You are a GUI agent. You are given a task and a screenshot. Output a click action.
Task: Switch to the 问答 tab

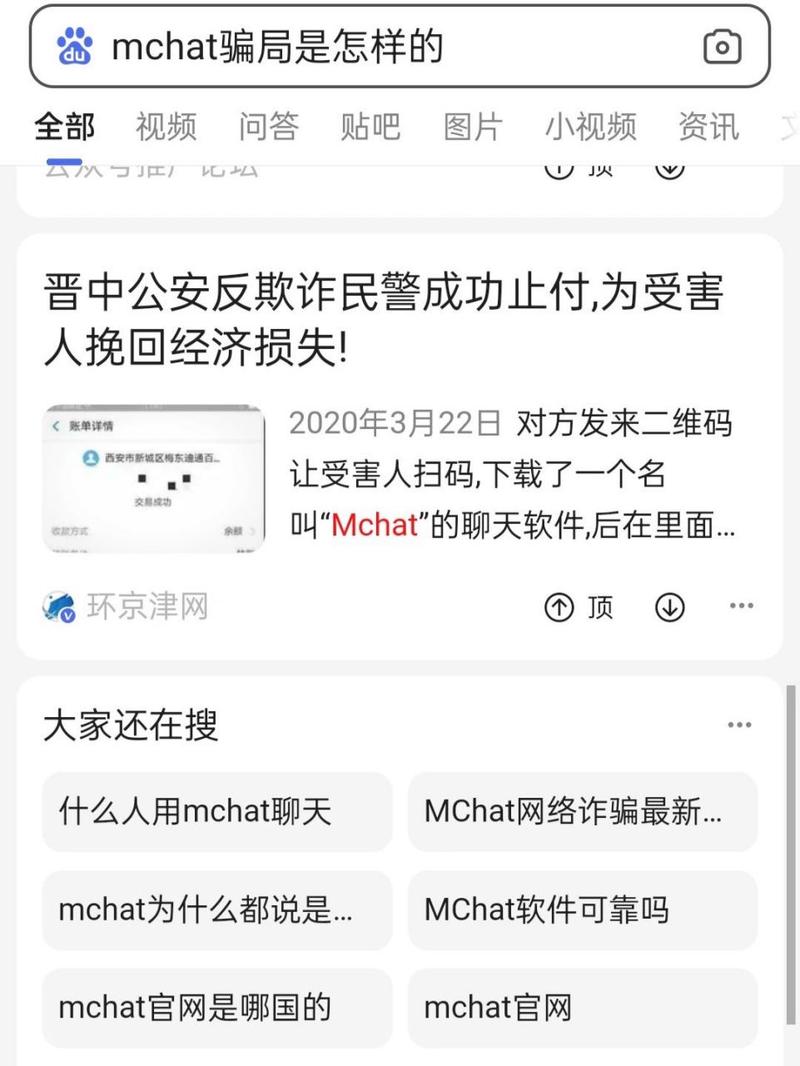269,127
